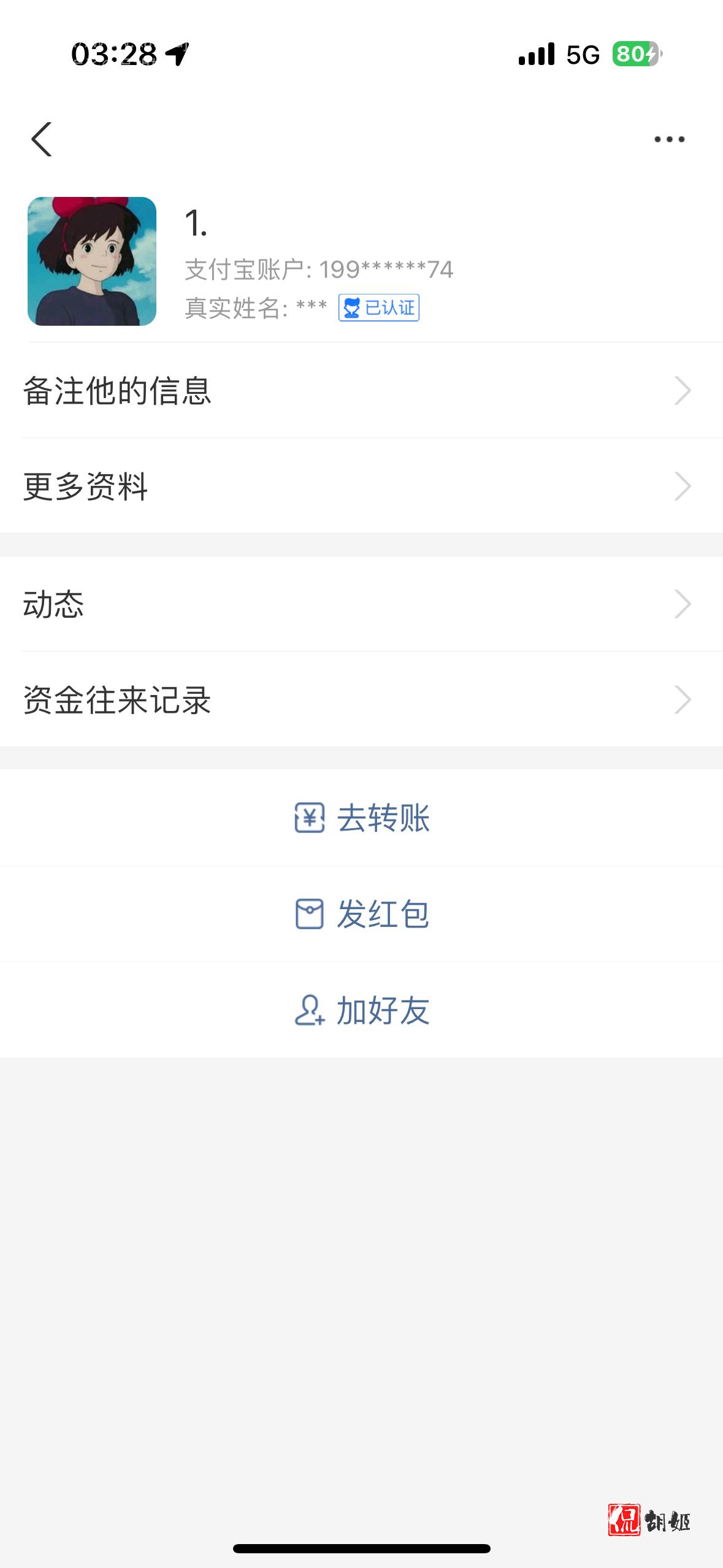Tap the red envelope (发红包) icon
723x1568 pixels.
tap(311, 913)
